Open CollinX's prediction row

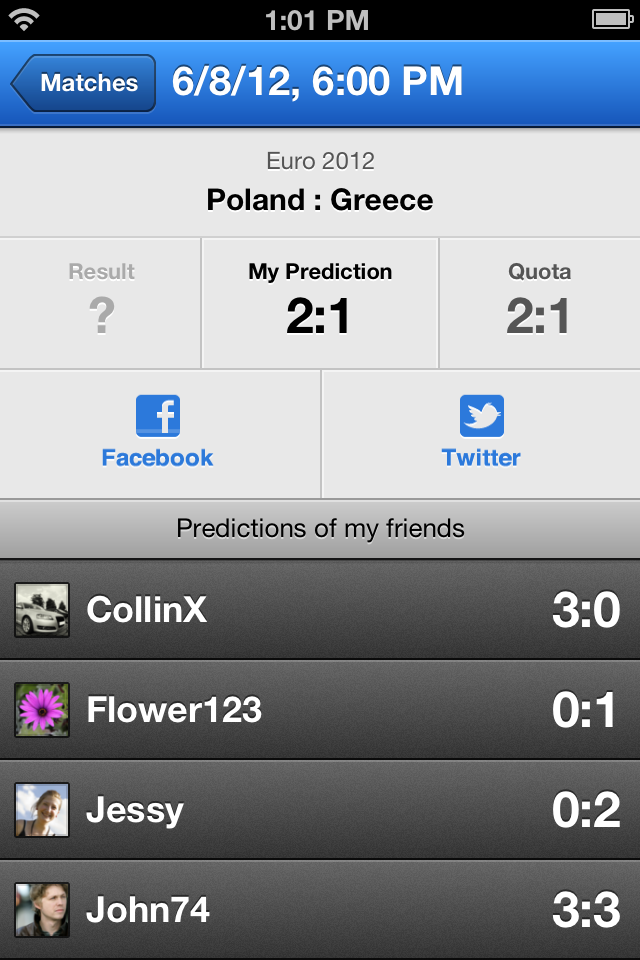[320, 610]
